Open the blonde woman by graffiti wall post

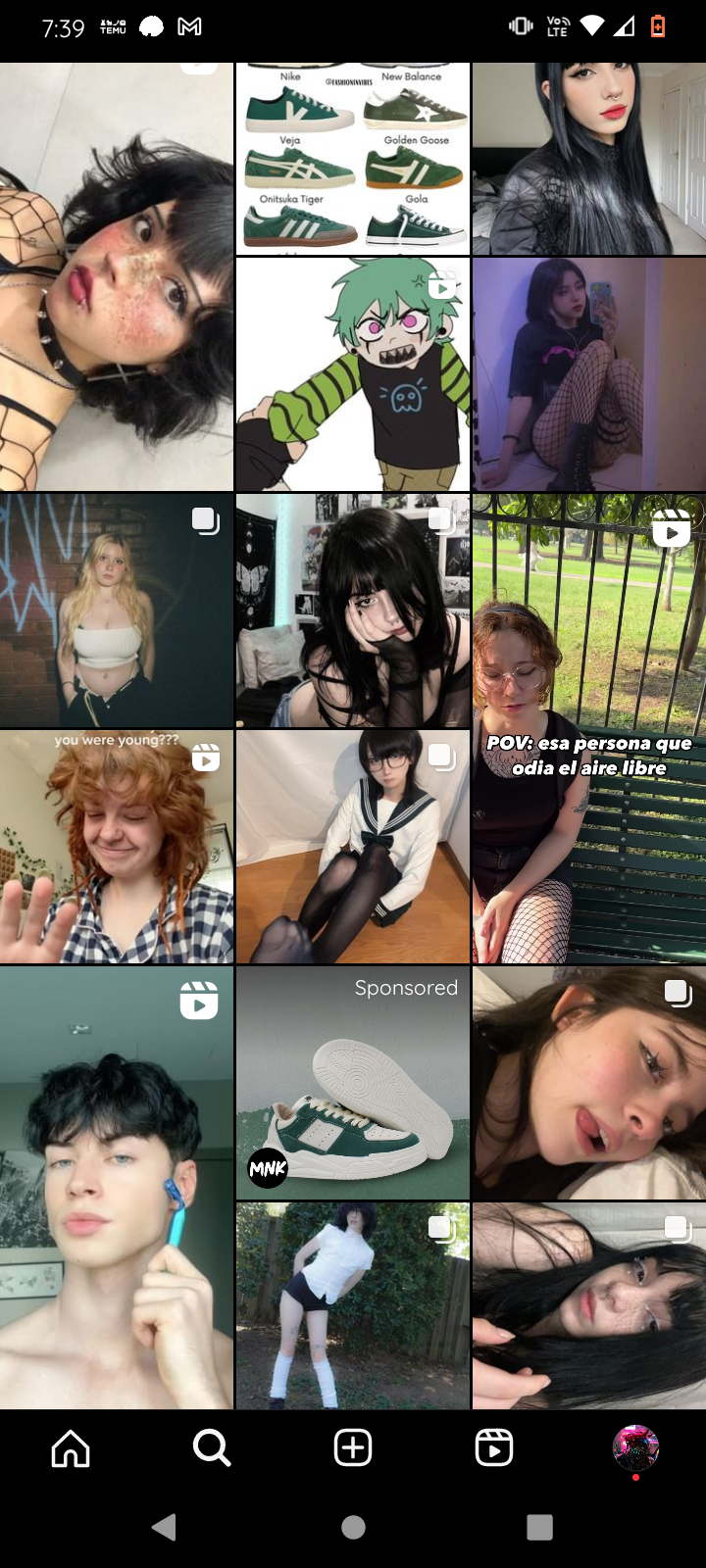pos(117,611)
